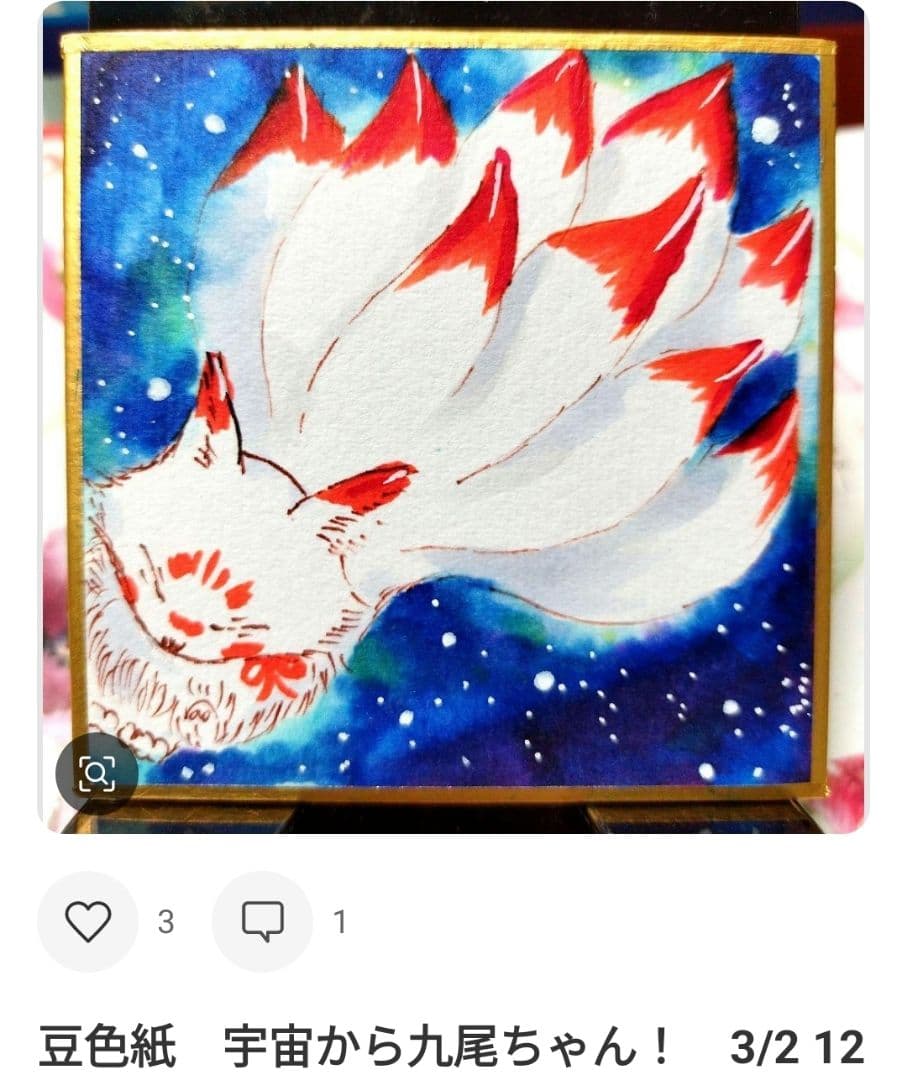Open the comments via the speech bubble
Screen dimensions: 907x1080
[x=262, y=921]
